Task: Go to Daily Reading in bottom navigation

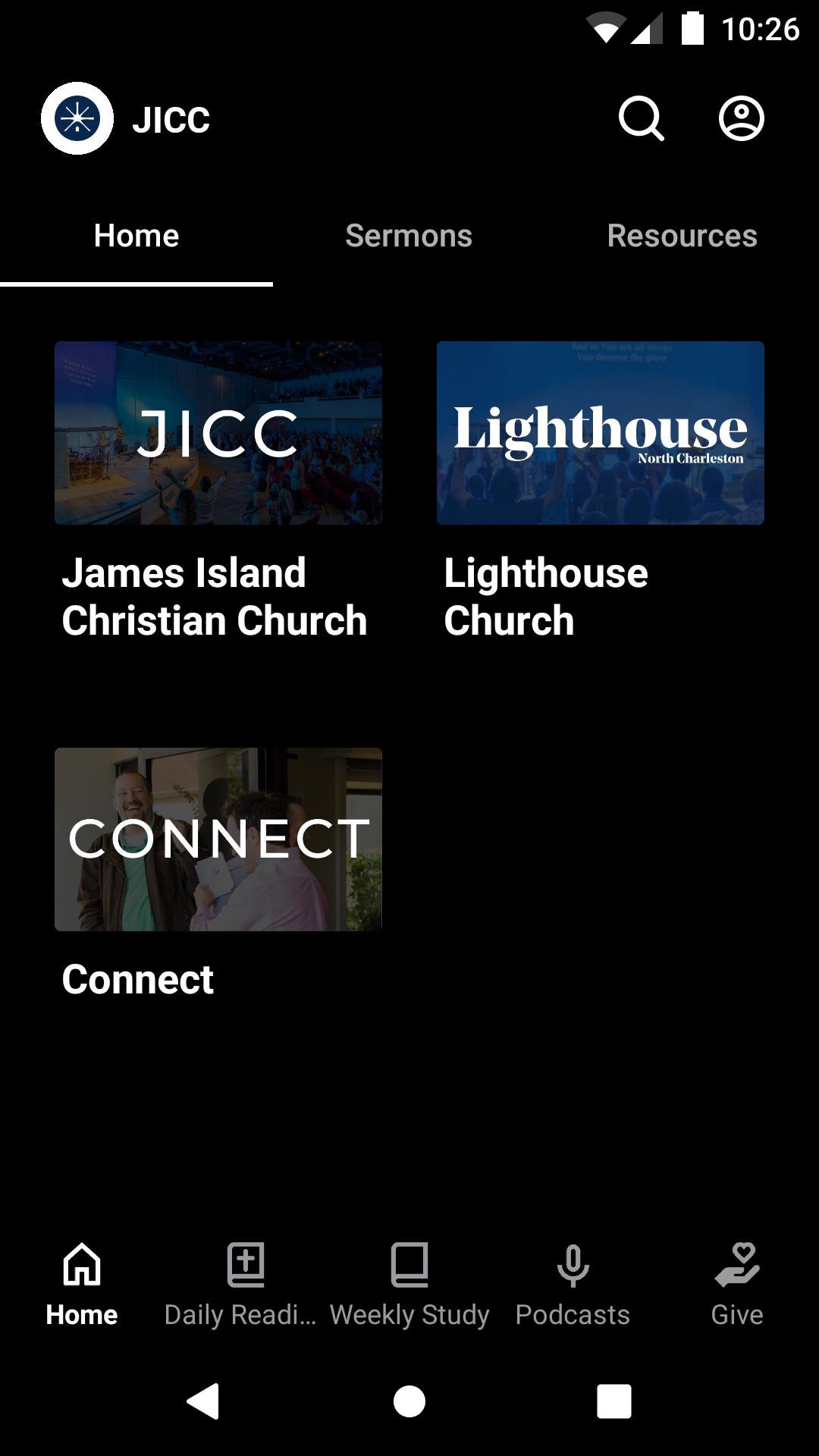Action: tap(245, 1282)
